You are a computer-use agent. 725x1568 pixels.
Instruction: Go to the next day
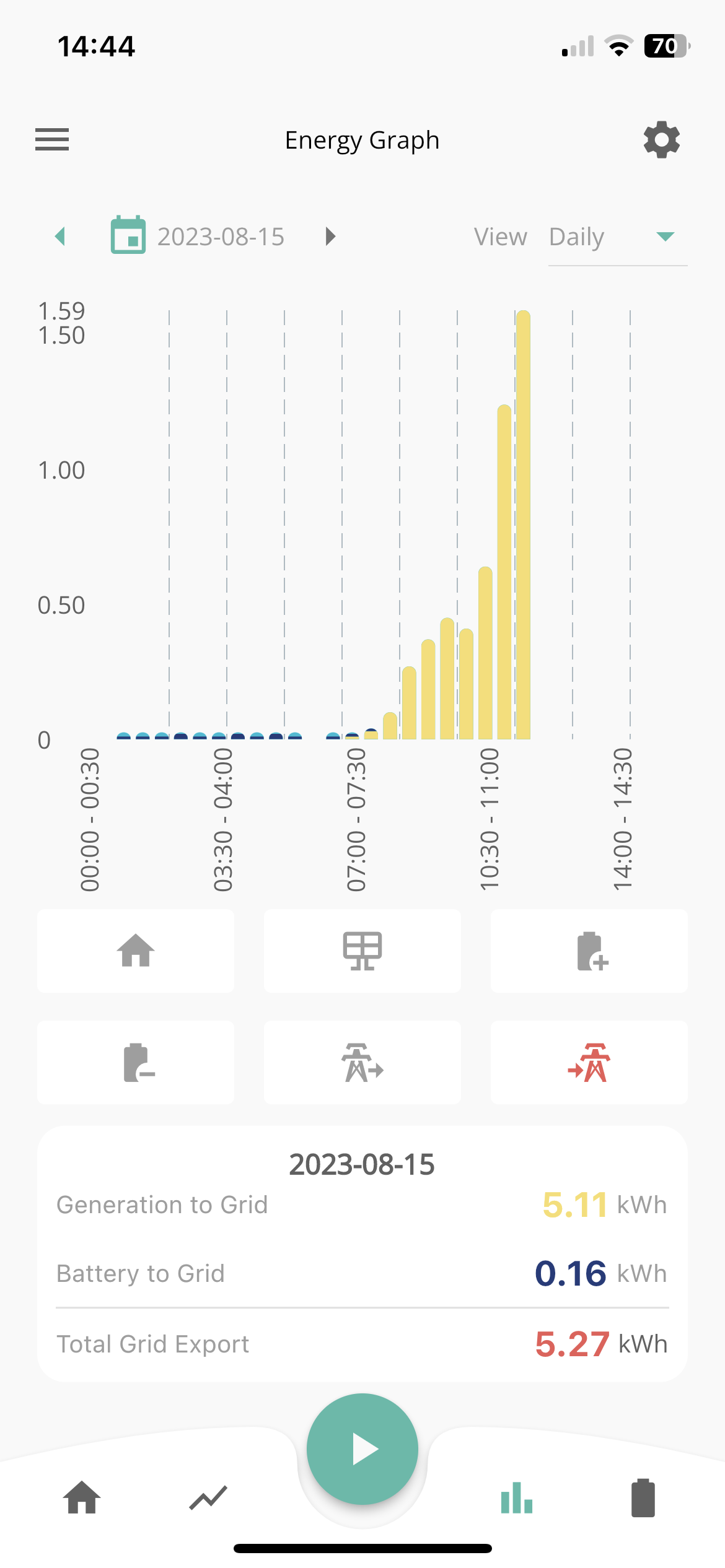331,236
